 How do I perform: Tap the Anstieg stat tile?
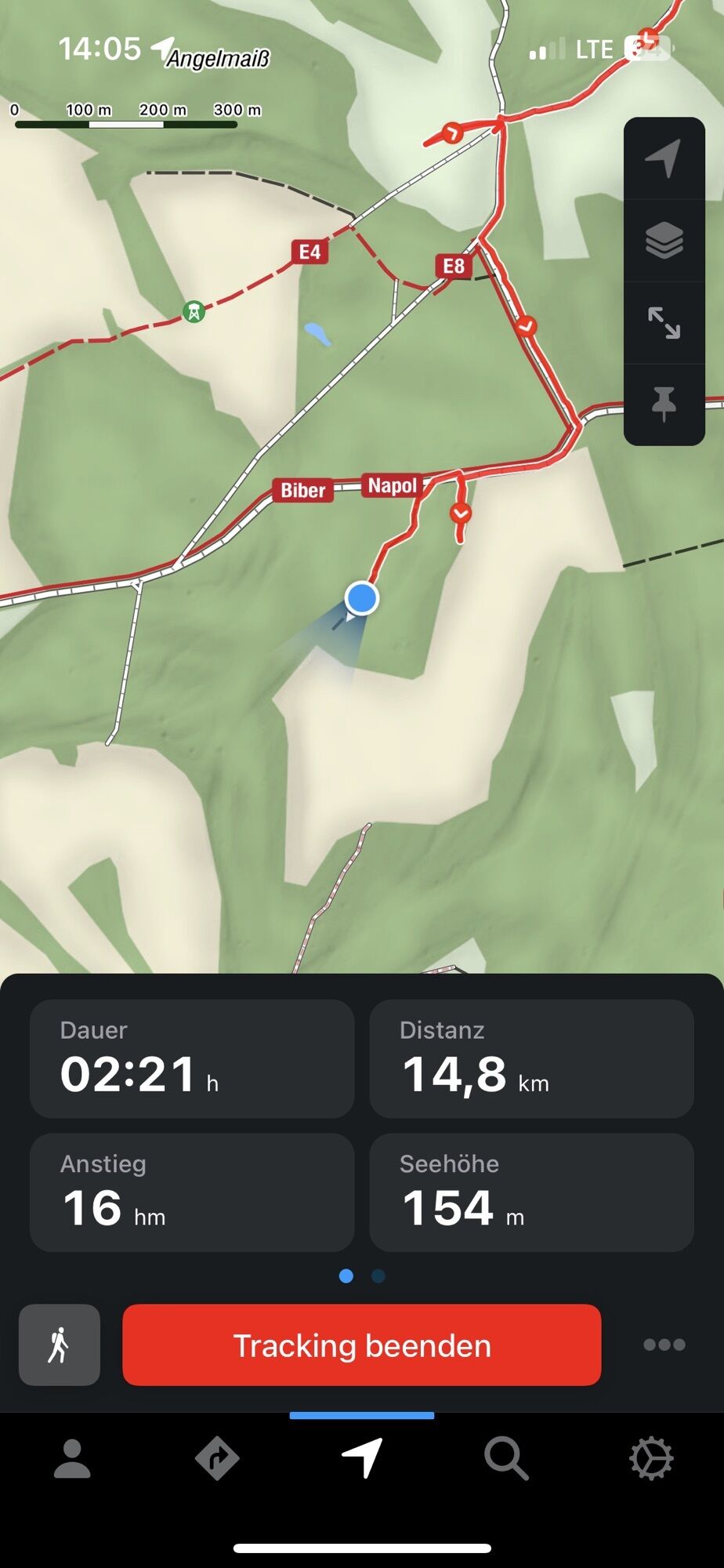coord(192,1192)
